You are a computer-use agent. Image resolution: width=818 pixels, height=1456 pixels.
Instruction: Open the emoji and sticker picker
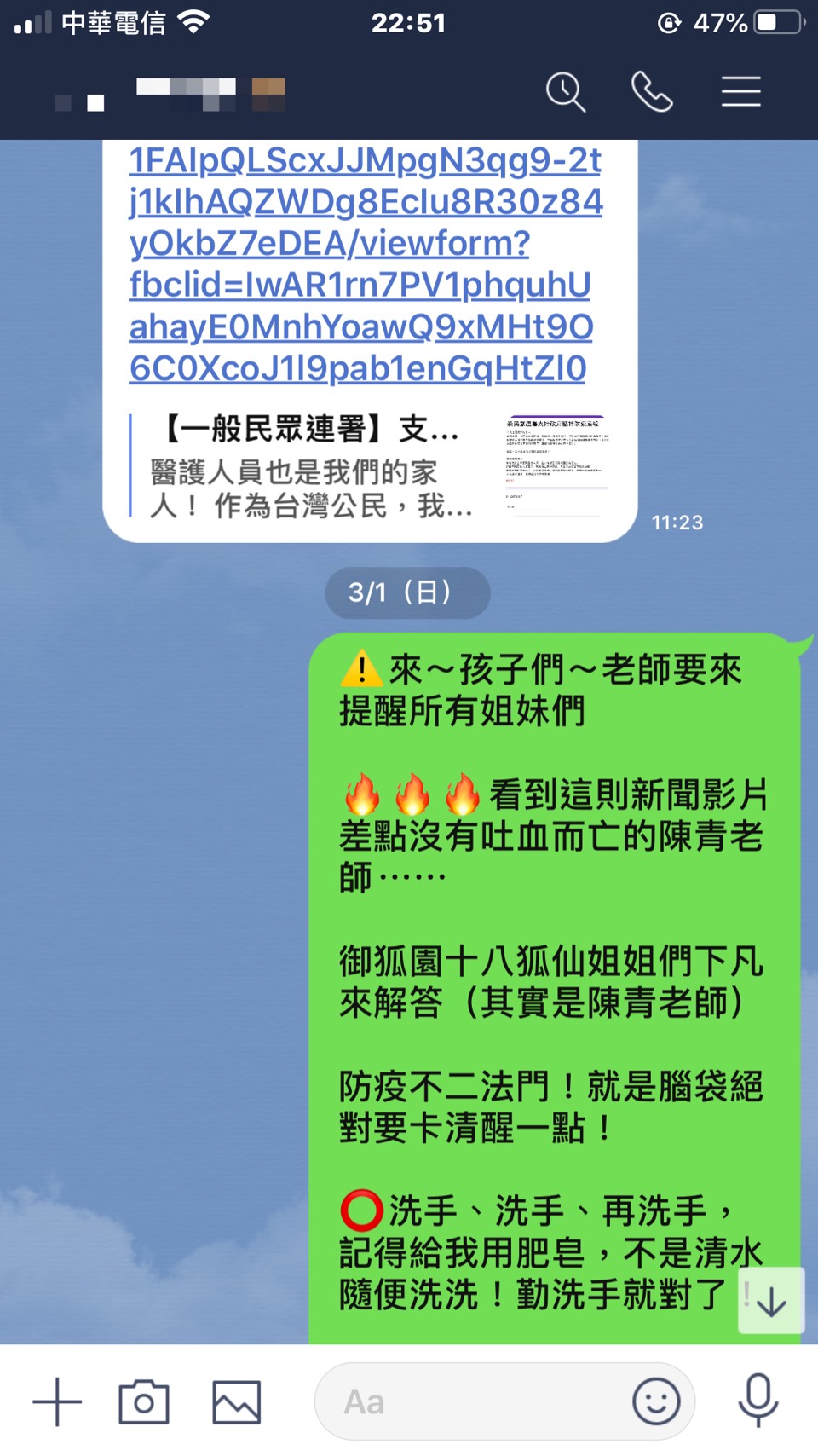(656, 1401)
